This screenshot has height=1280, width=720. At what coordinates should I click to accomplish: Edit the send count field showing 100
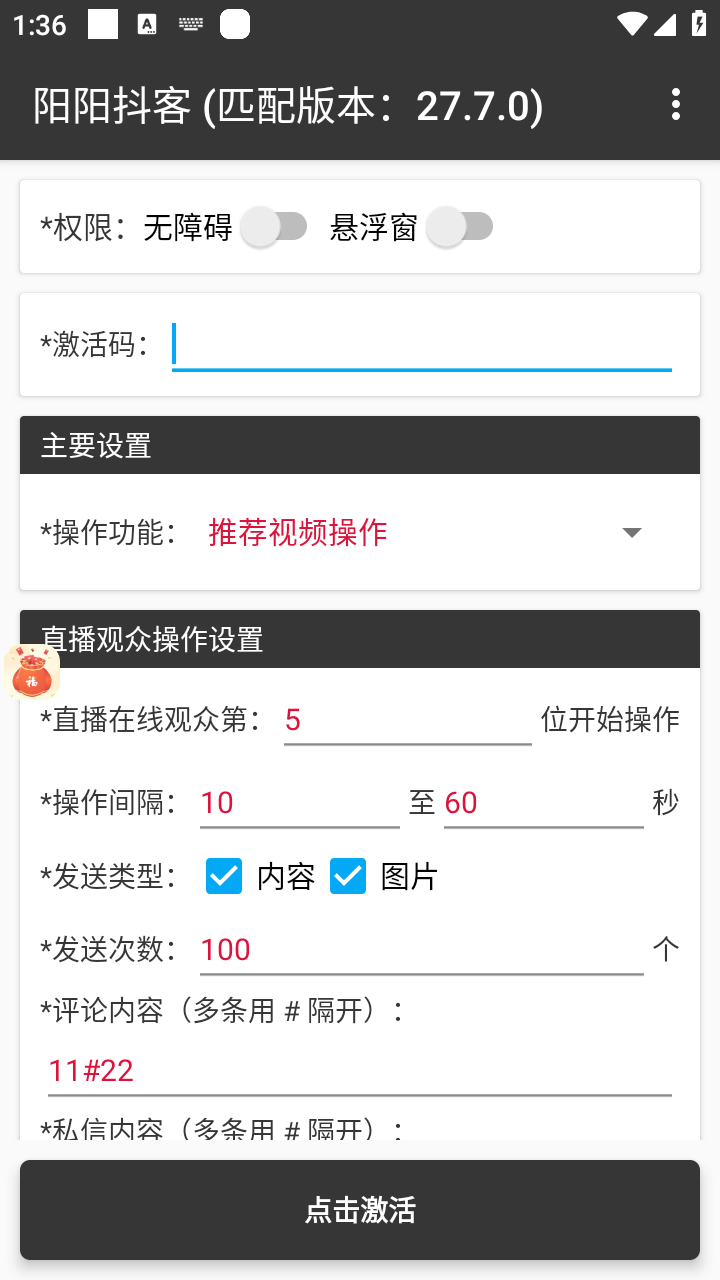[x=420, y=949]
